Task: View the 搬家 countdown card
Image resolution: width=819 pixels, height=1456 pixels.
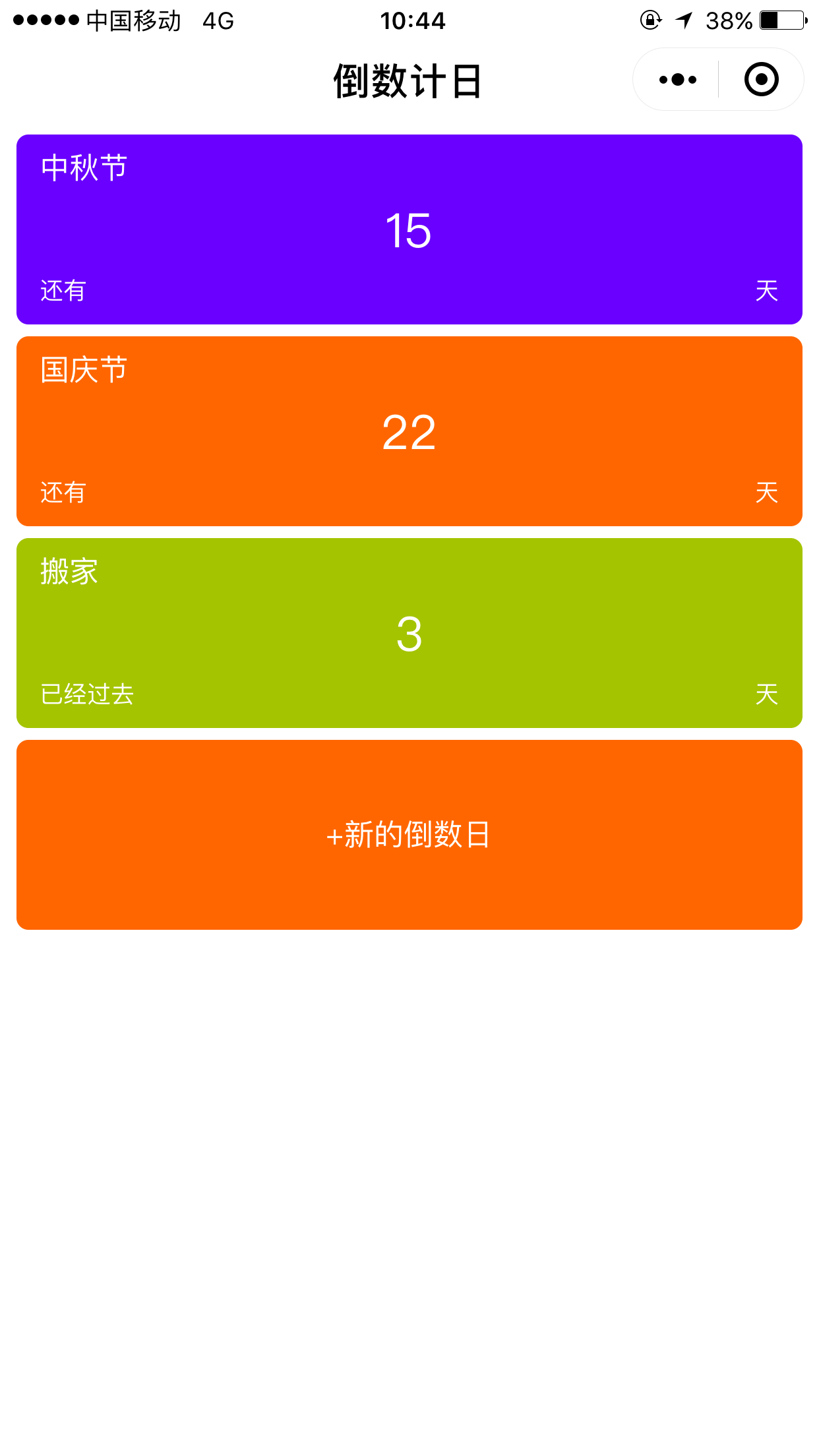Action: 409,633
